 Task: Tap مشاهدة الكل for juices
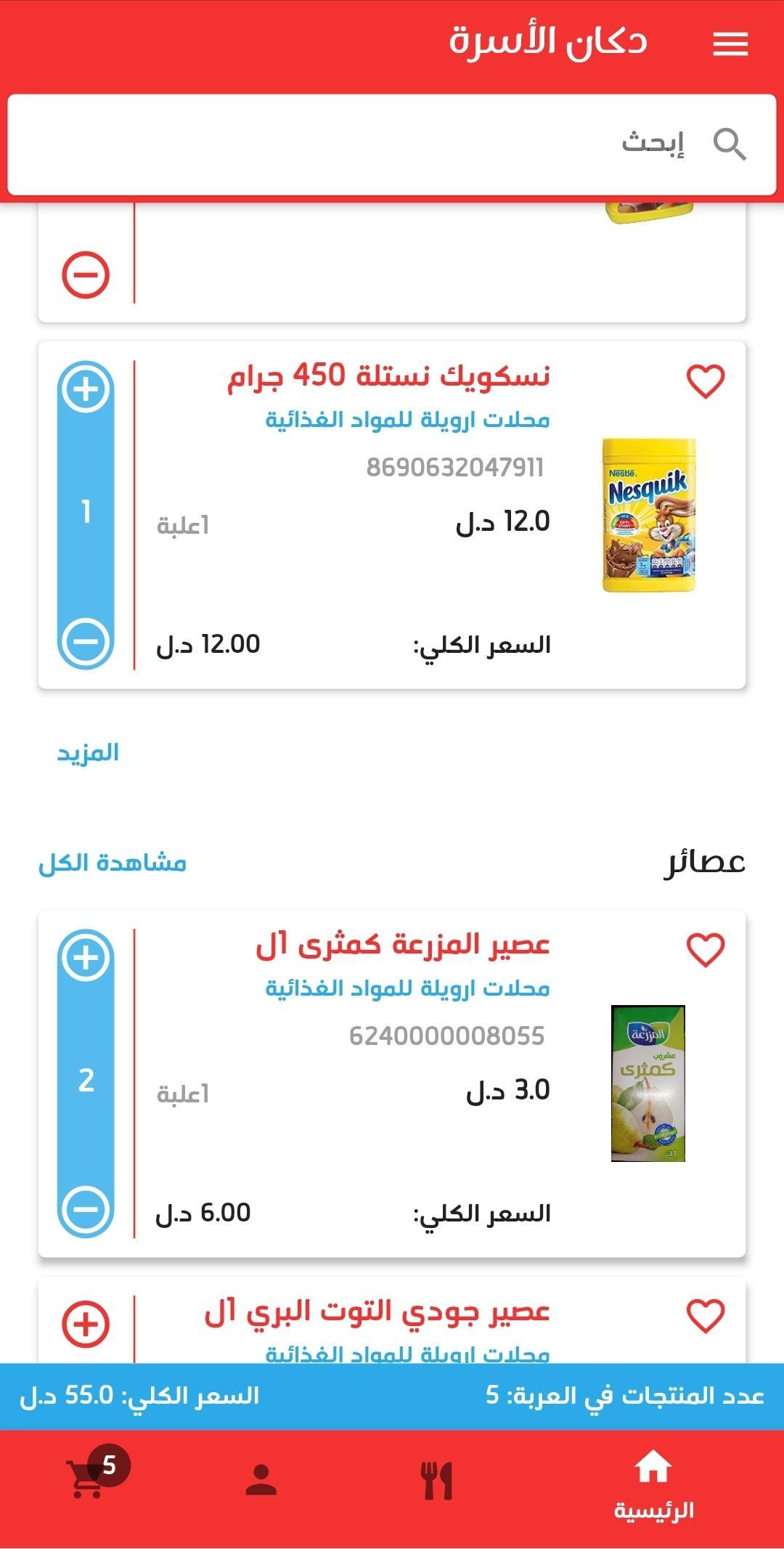click(113, 863)
